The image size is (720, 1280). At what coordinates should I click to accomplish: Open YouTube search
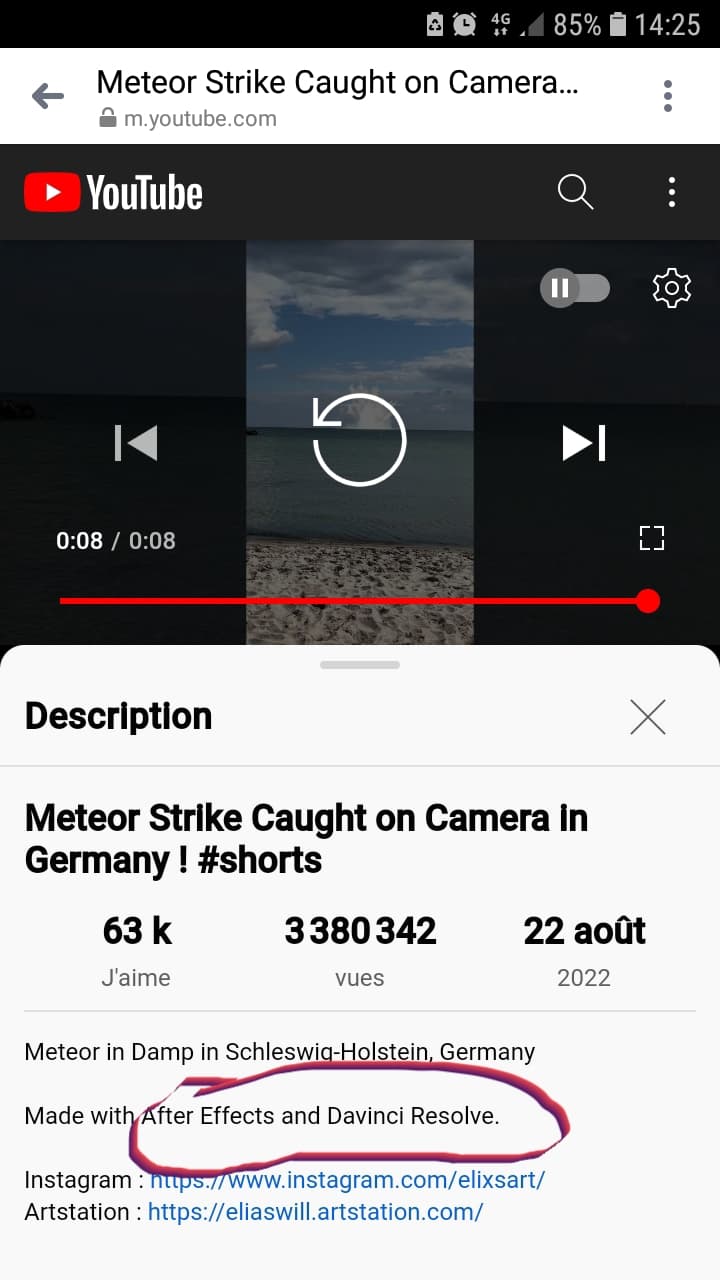(x=575, y=192)
